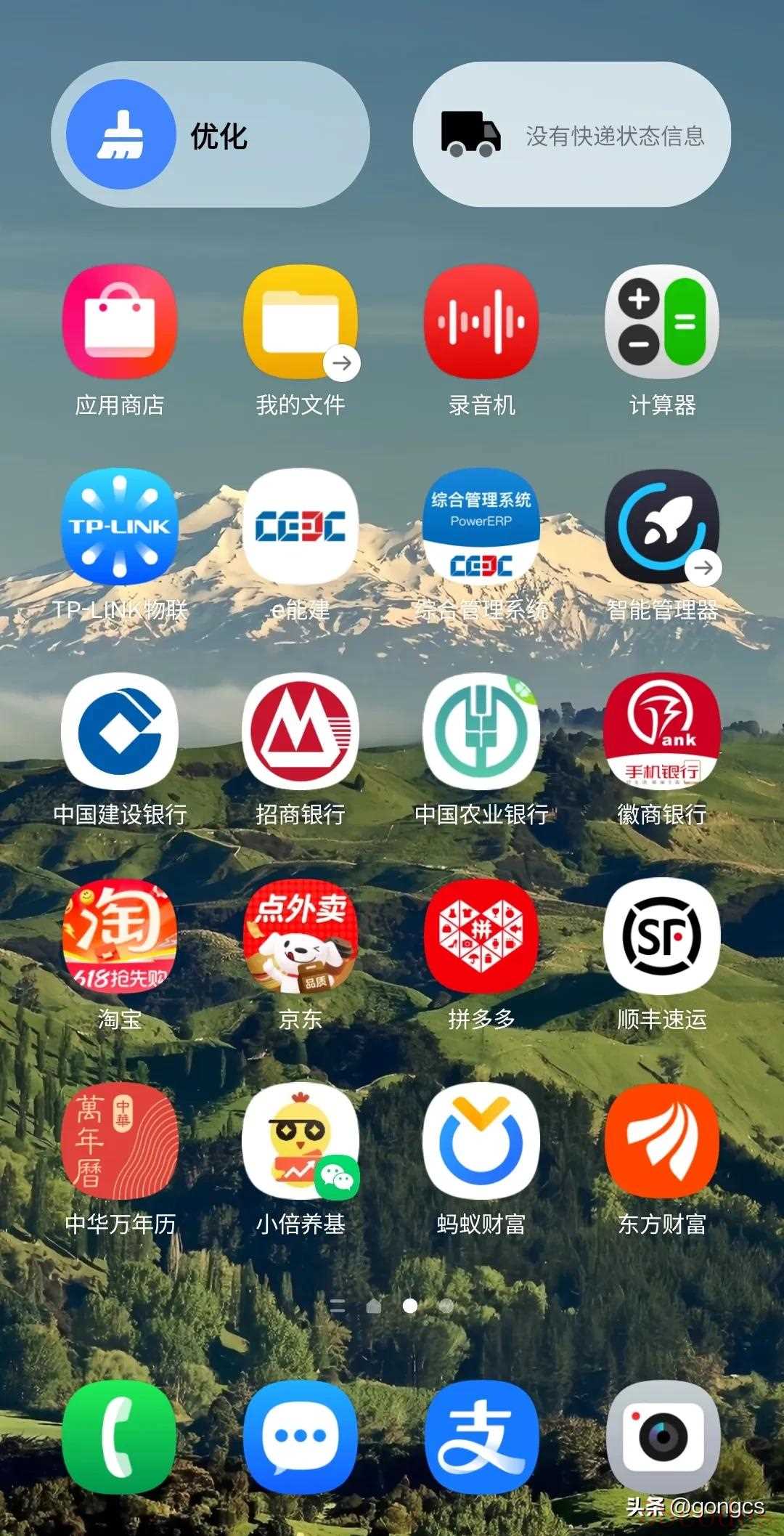Launch 蚂蚁财富 app
The width and height of the screenshot is (784, 1536).
pyautogui.click(x=481, y=1141)
